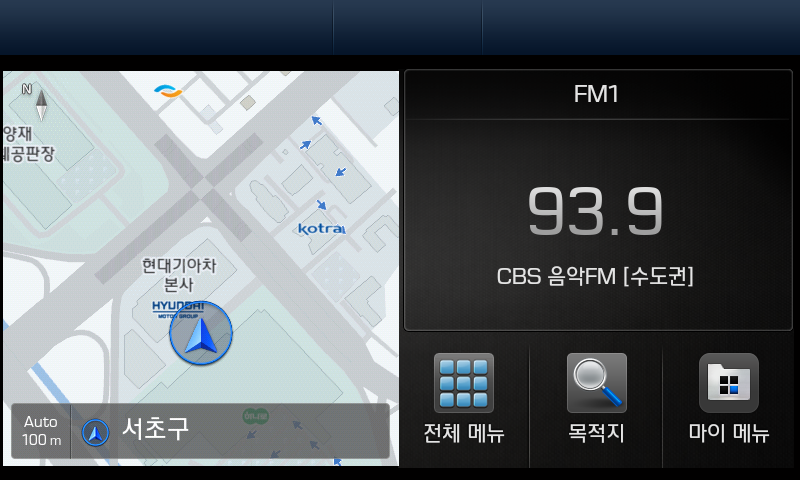Open the FM1 93.9 radio widget
800x480 pixels.
(x=596, y=200)
